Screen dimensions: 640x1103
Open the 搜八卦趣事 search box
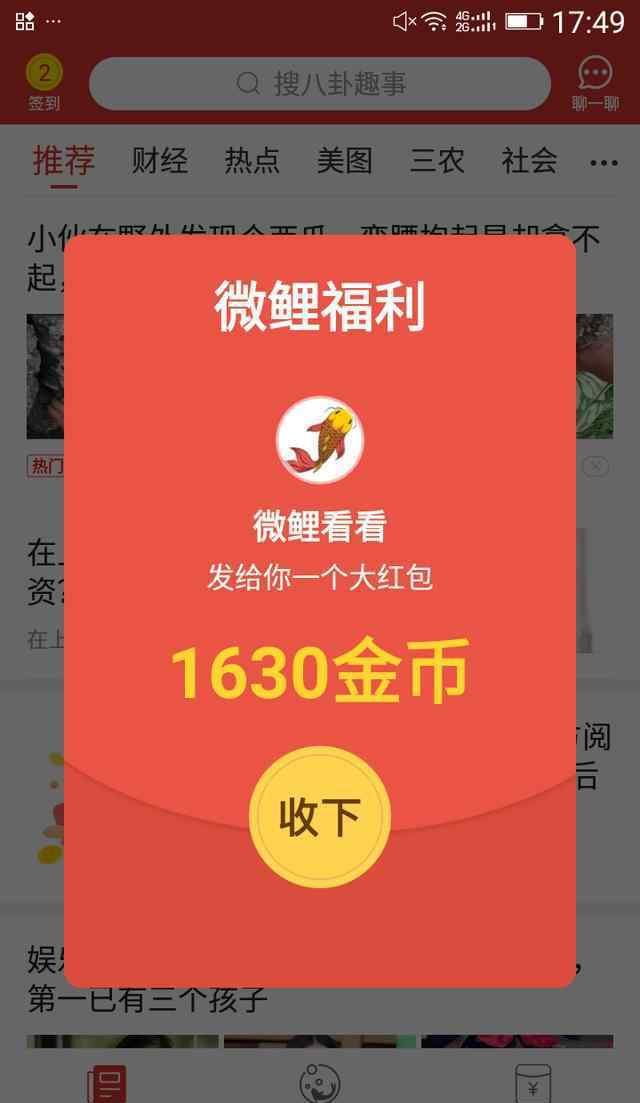319,84
